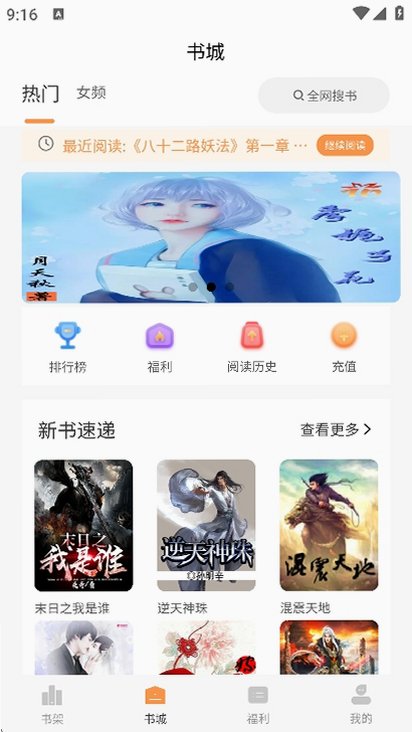Open the book 末日之我是谁
412x732 pixels.
84,537
